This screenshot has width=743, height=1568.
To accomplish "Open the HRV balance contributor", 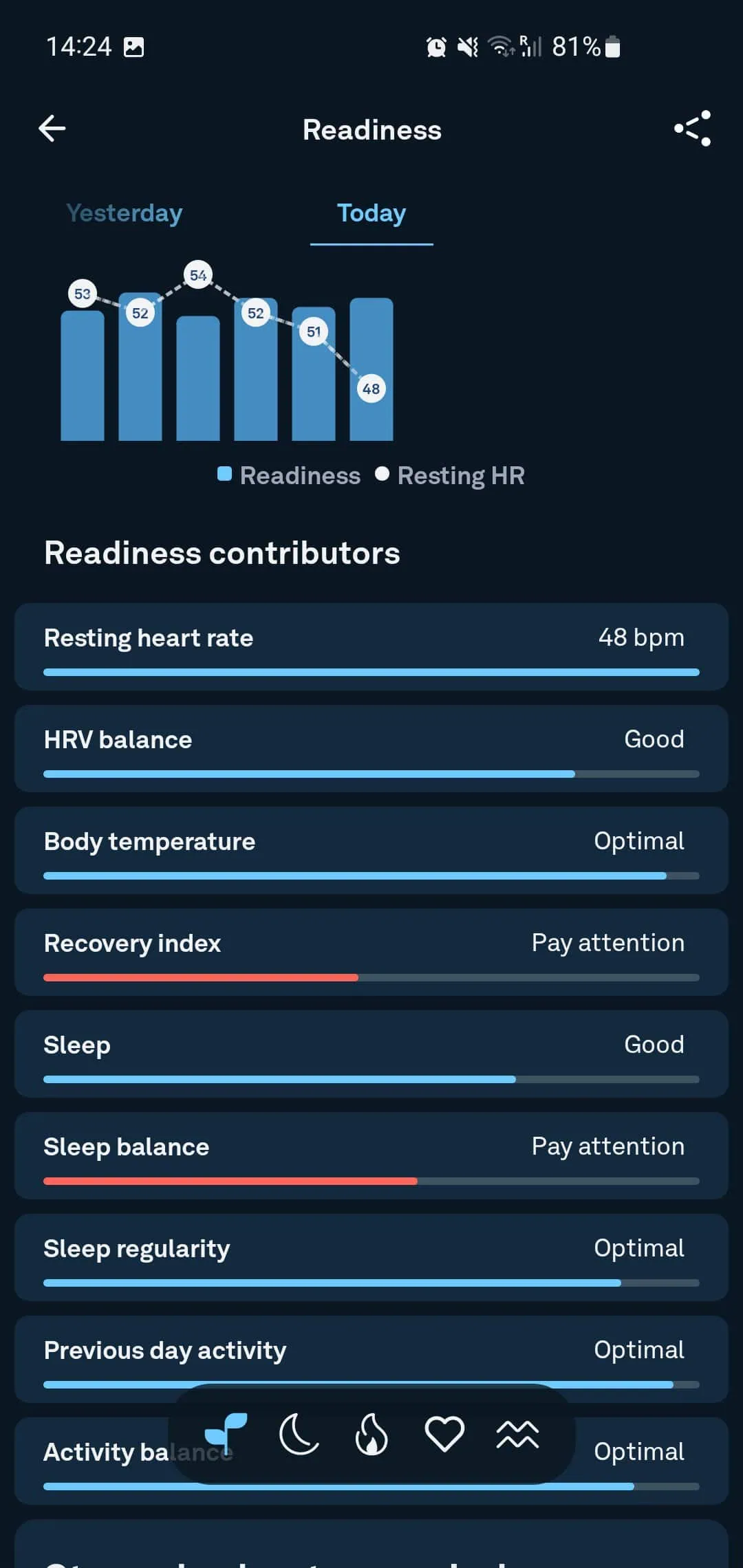I will (371, 748).
